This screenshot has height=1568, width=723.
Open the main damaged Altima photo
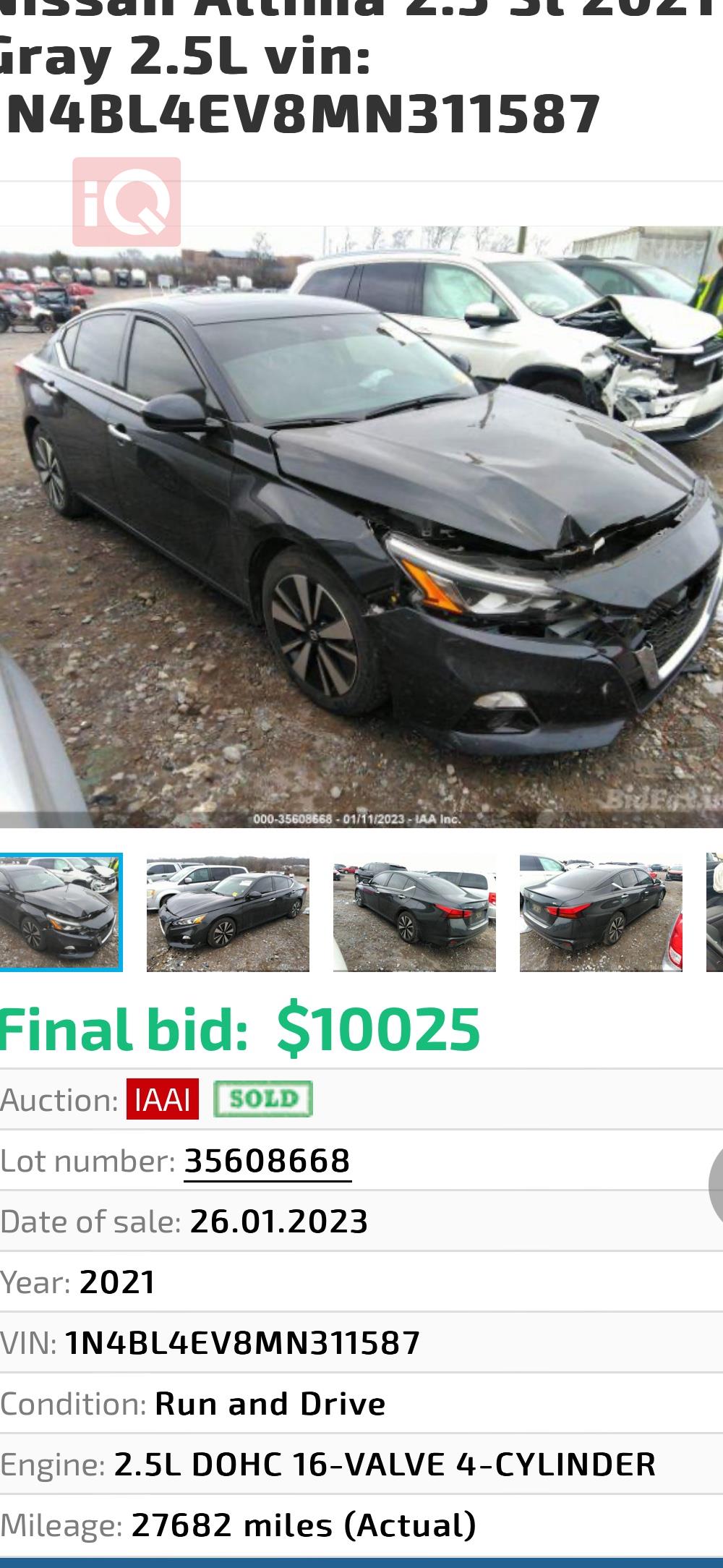pos(361,528)
